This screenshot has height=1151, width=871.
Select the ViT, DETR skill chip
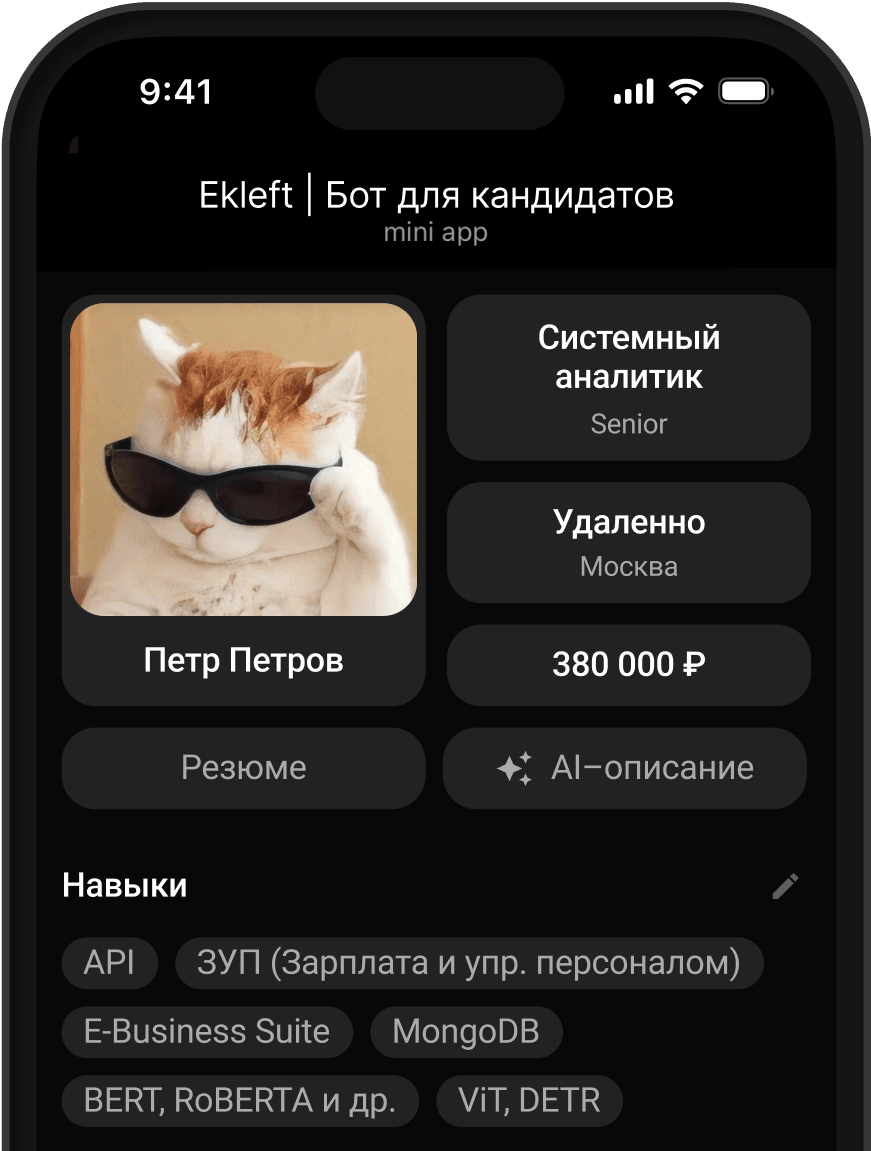point(529,1101)
